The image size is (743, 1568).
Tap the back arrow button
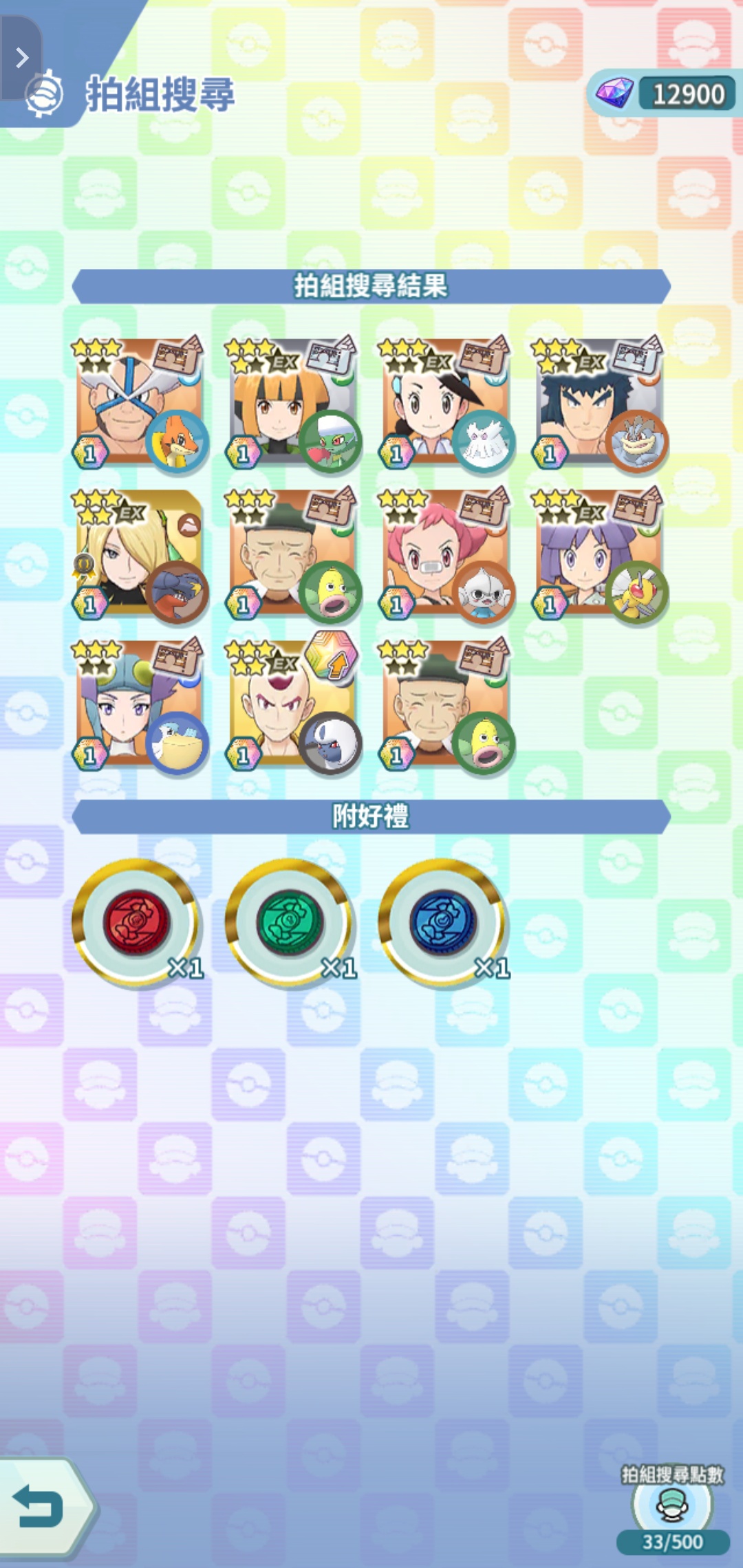(x=41, y=1507)
